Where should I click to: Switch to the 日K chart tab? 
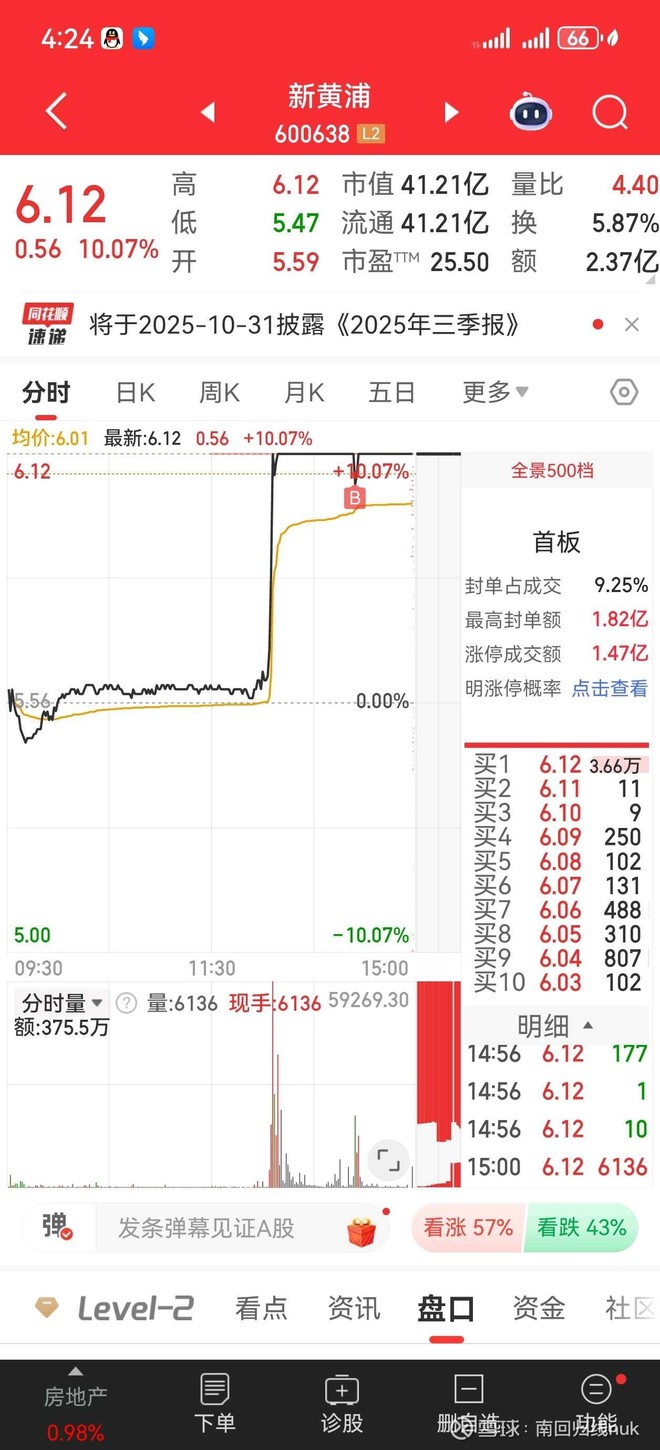click(135, 392)
